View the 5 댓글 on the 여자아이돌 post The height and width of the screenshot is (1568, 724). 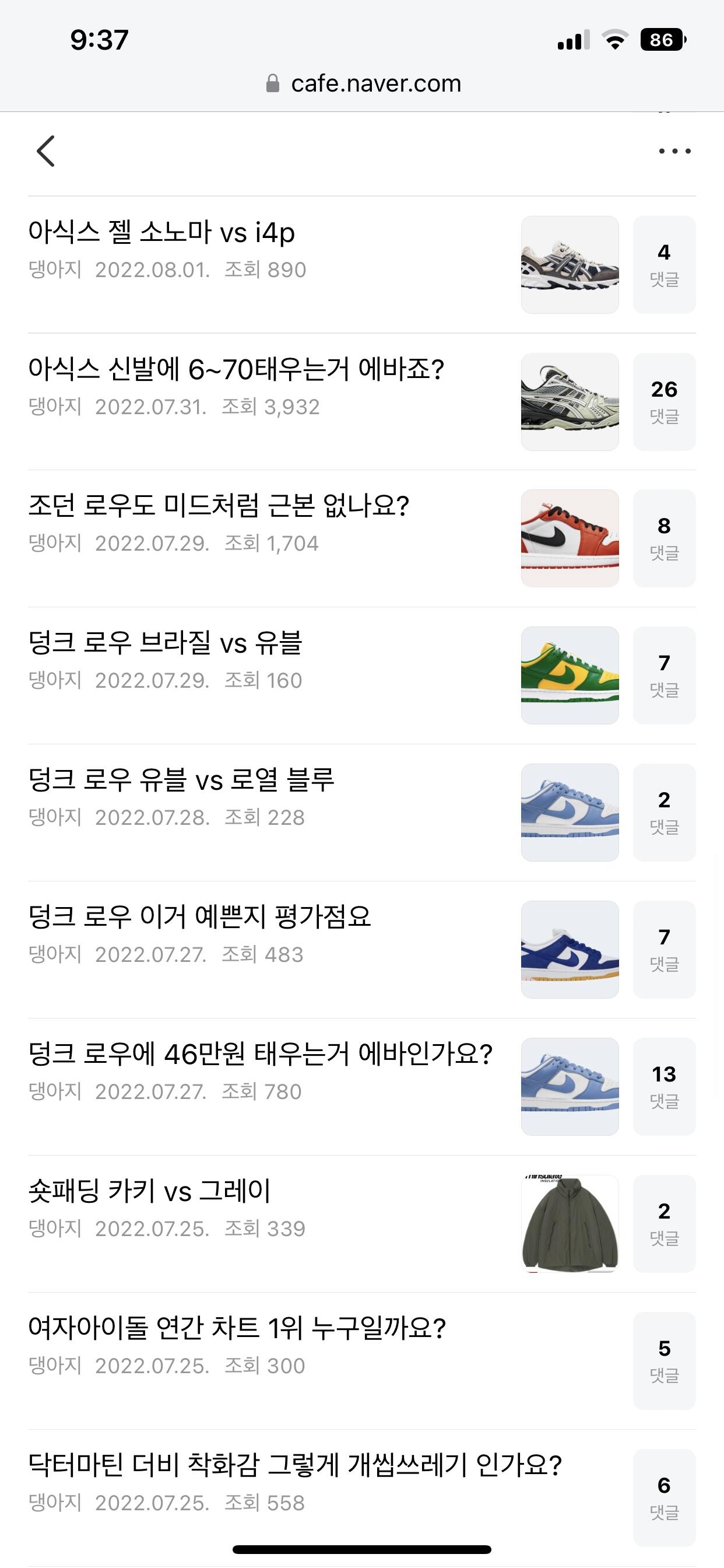tap(664, 1360)
